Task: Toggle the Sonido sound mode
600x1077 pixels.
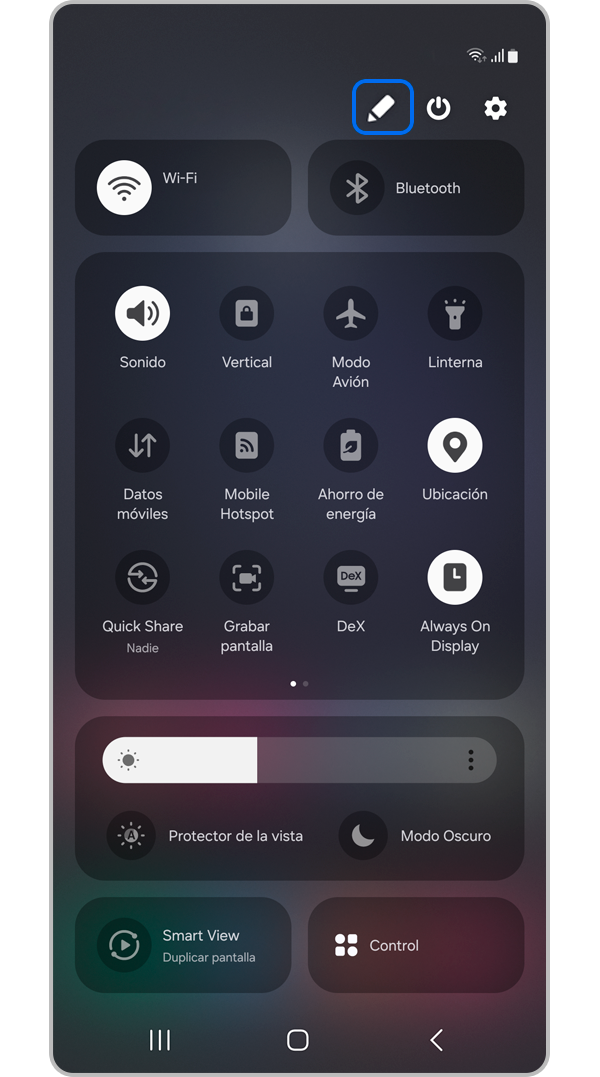Action: click(143, 314)
